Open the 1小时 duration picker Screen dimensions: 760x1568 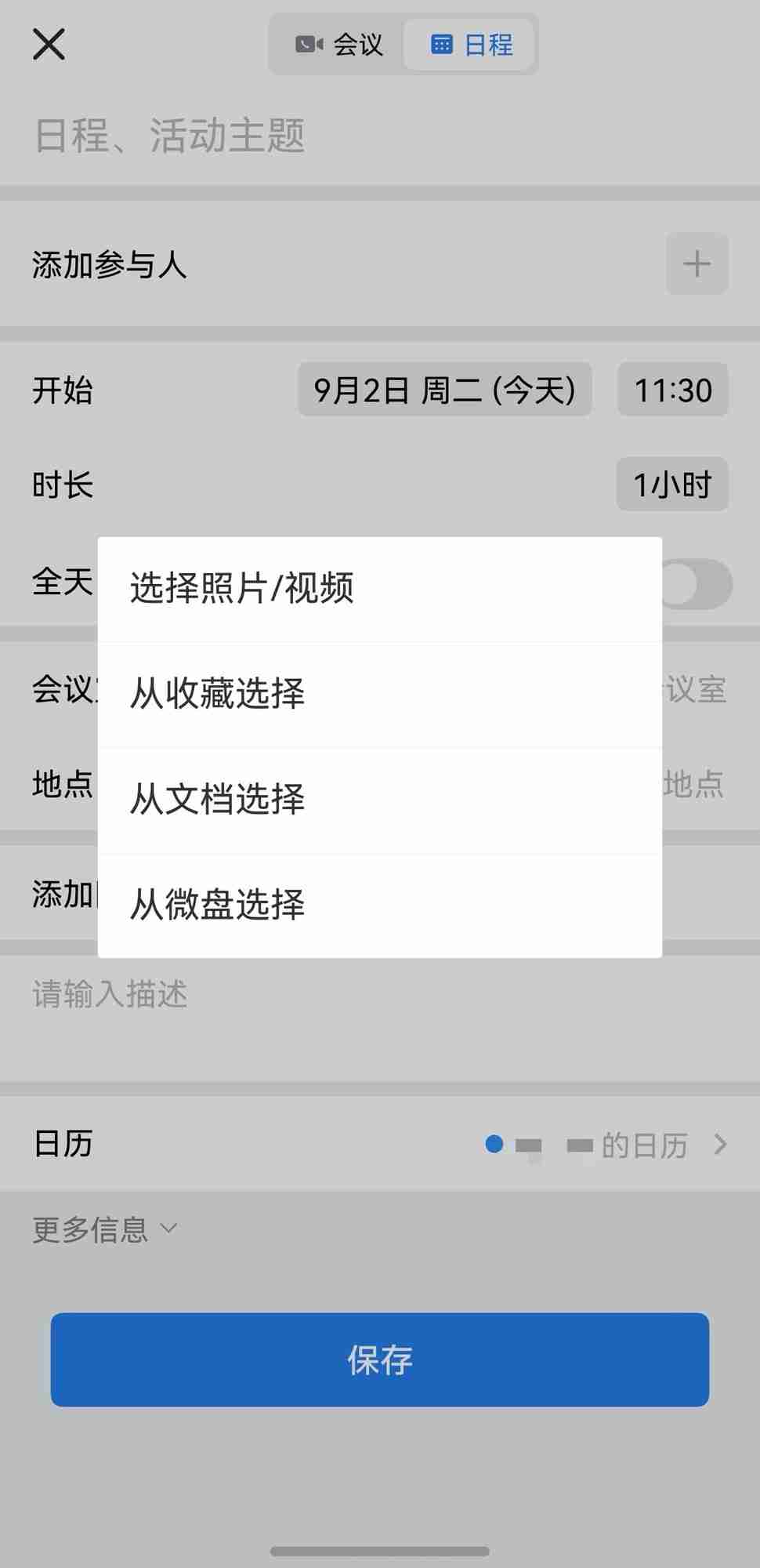pos(672,485)
